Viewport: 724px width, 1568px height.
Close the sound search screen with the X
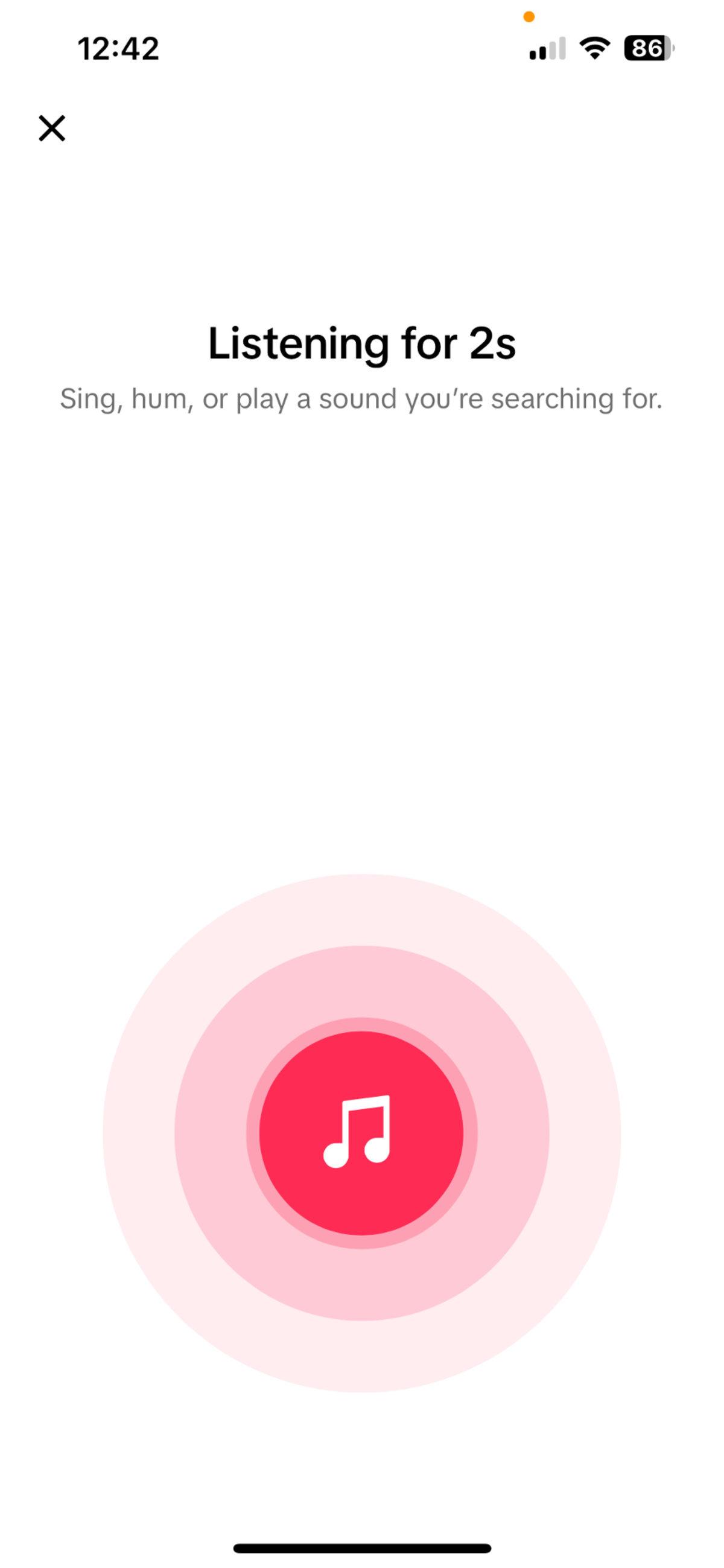pos(54,129)
